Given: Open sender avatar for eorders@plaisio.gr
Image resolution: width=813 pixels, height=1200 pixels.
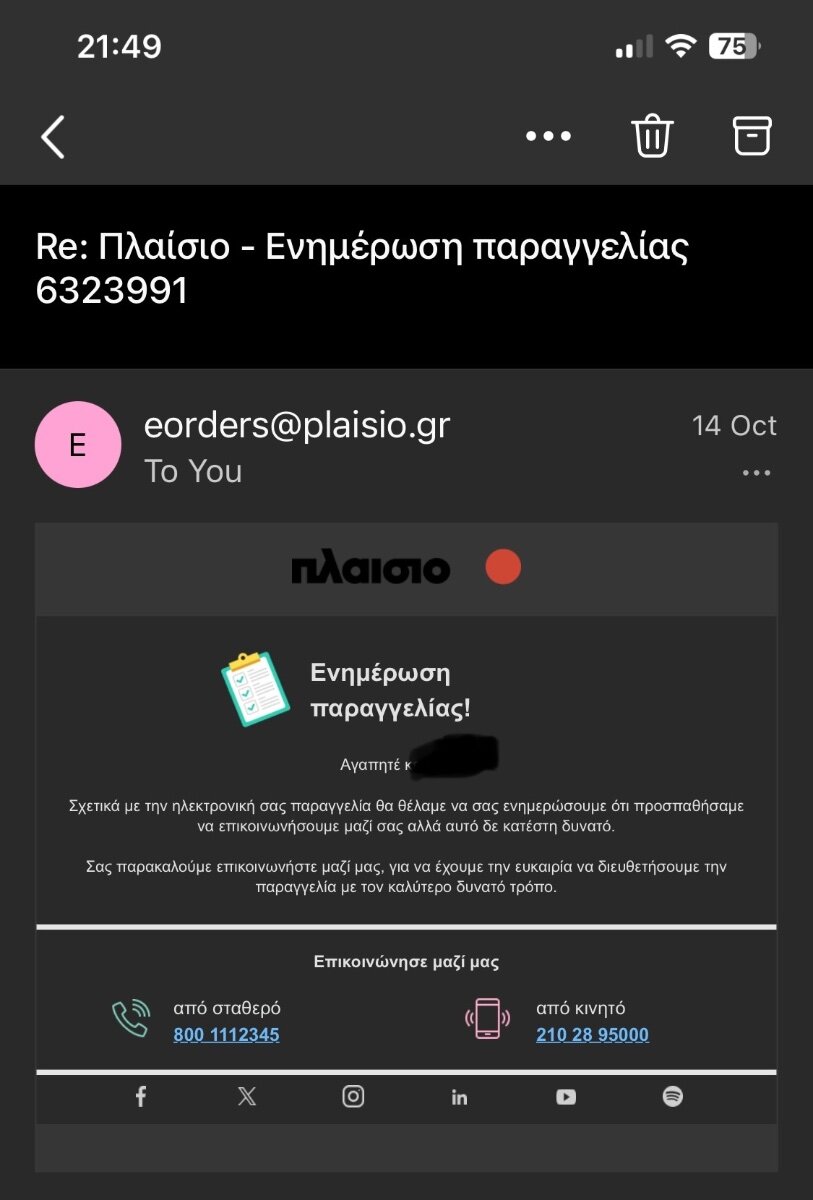Looking at the screenshot, I should 78,445.
